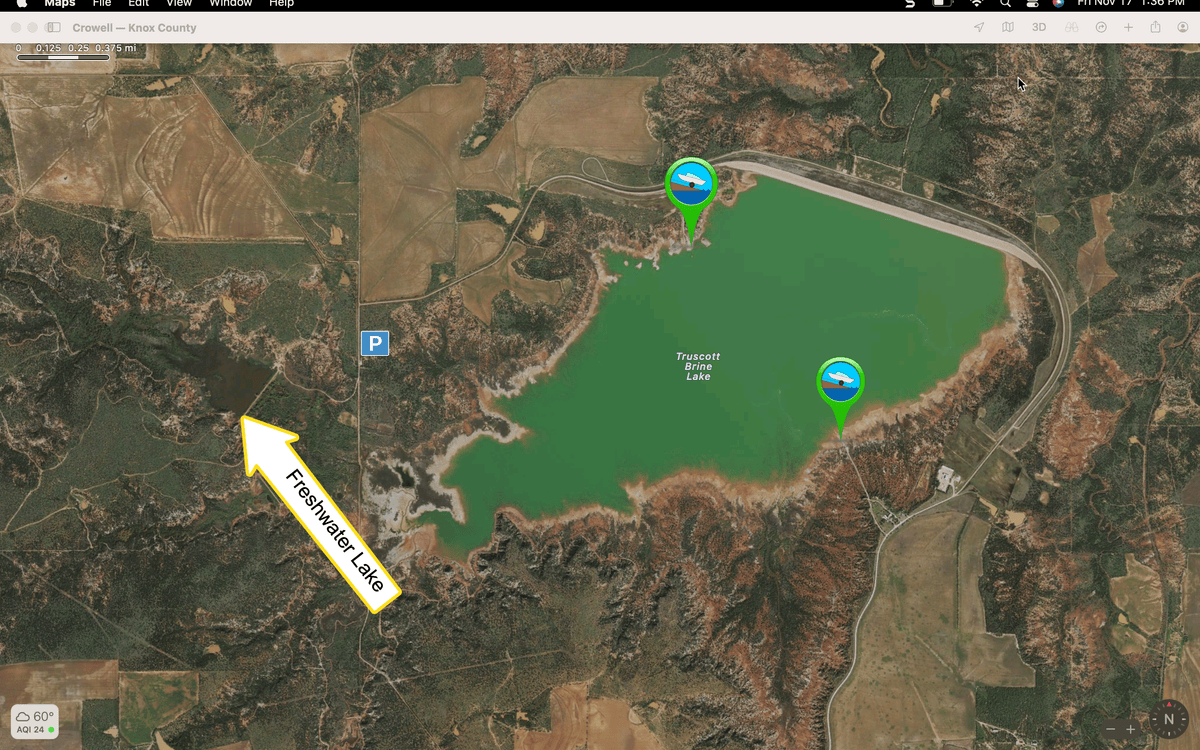Show my current location

(x=979, y=27)
